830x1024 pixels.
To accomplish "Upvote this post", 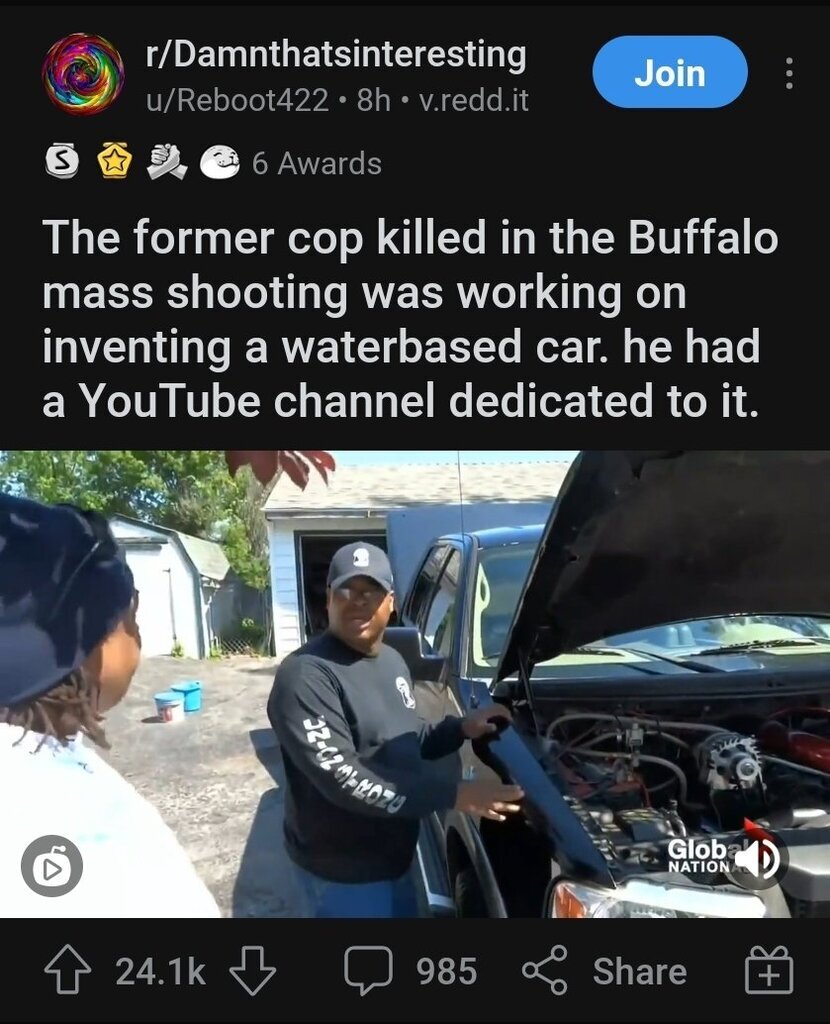I will (68, 971).
